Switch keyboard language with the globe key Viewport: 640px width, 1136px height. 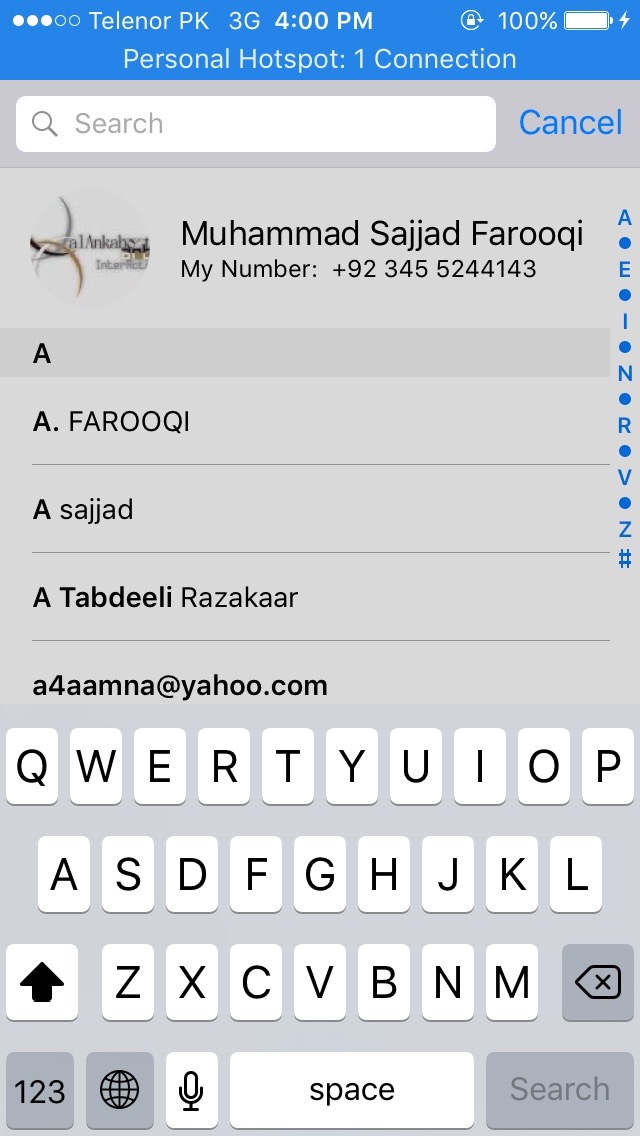(120, 1089)
